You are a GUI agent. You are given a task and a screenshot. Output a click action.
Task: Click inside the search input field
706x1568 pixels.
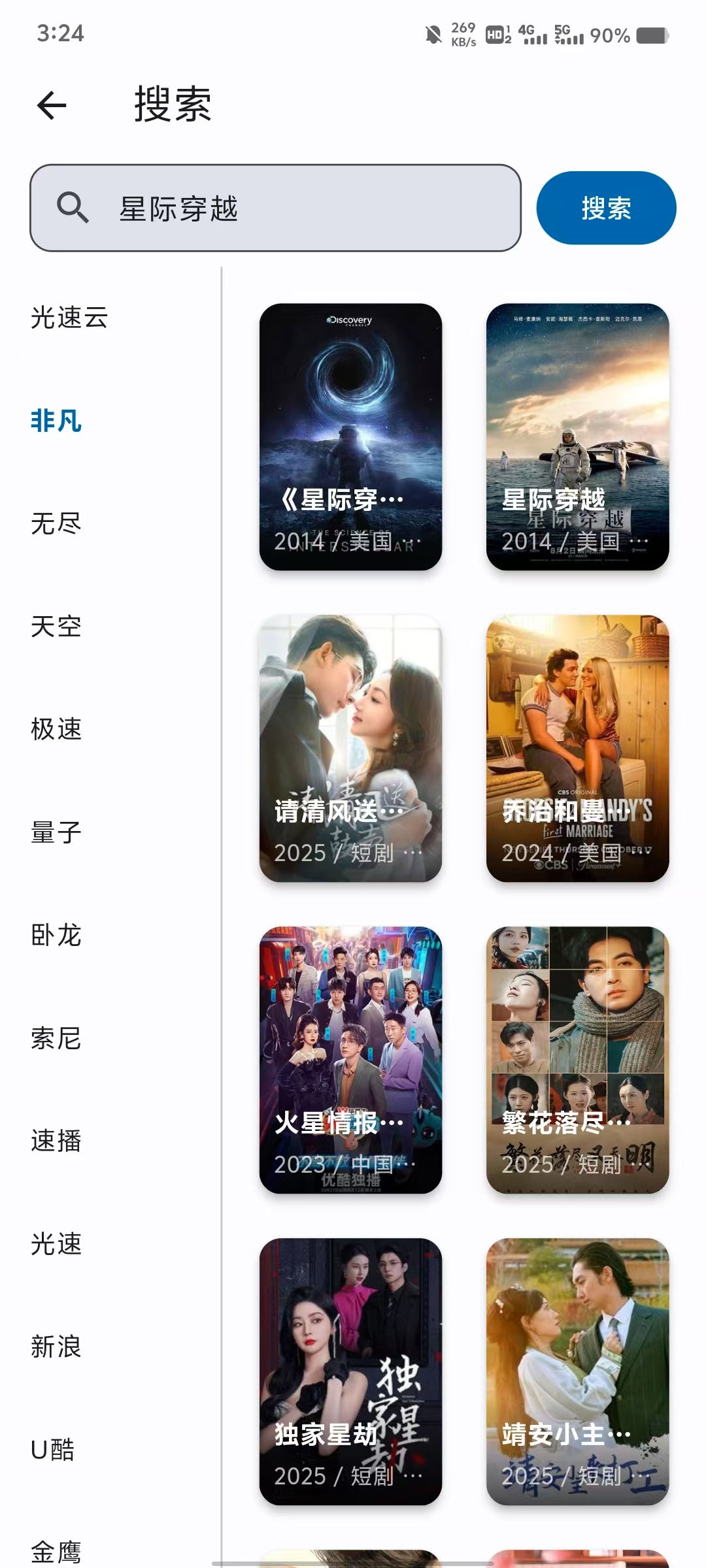(x=294, y=208)
